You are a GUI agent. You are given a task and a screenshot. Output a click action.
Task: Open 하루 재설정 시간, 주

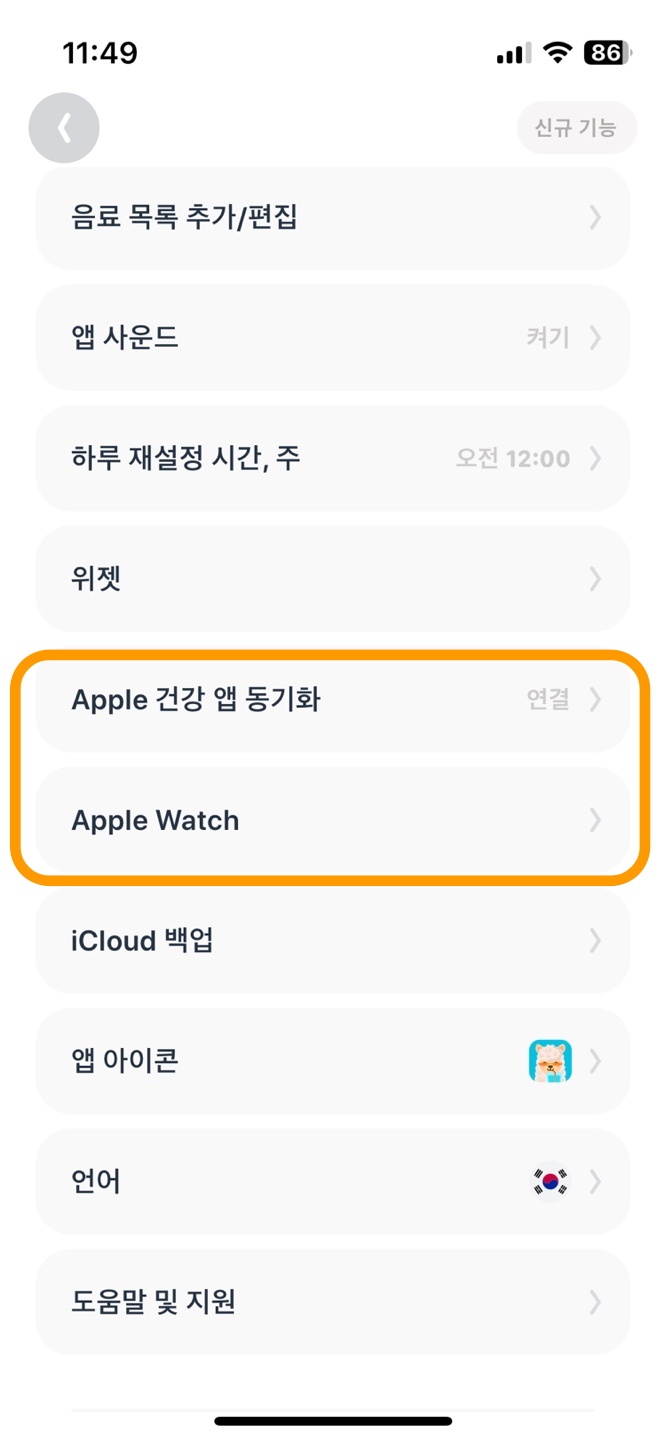[x=333, y=458]
